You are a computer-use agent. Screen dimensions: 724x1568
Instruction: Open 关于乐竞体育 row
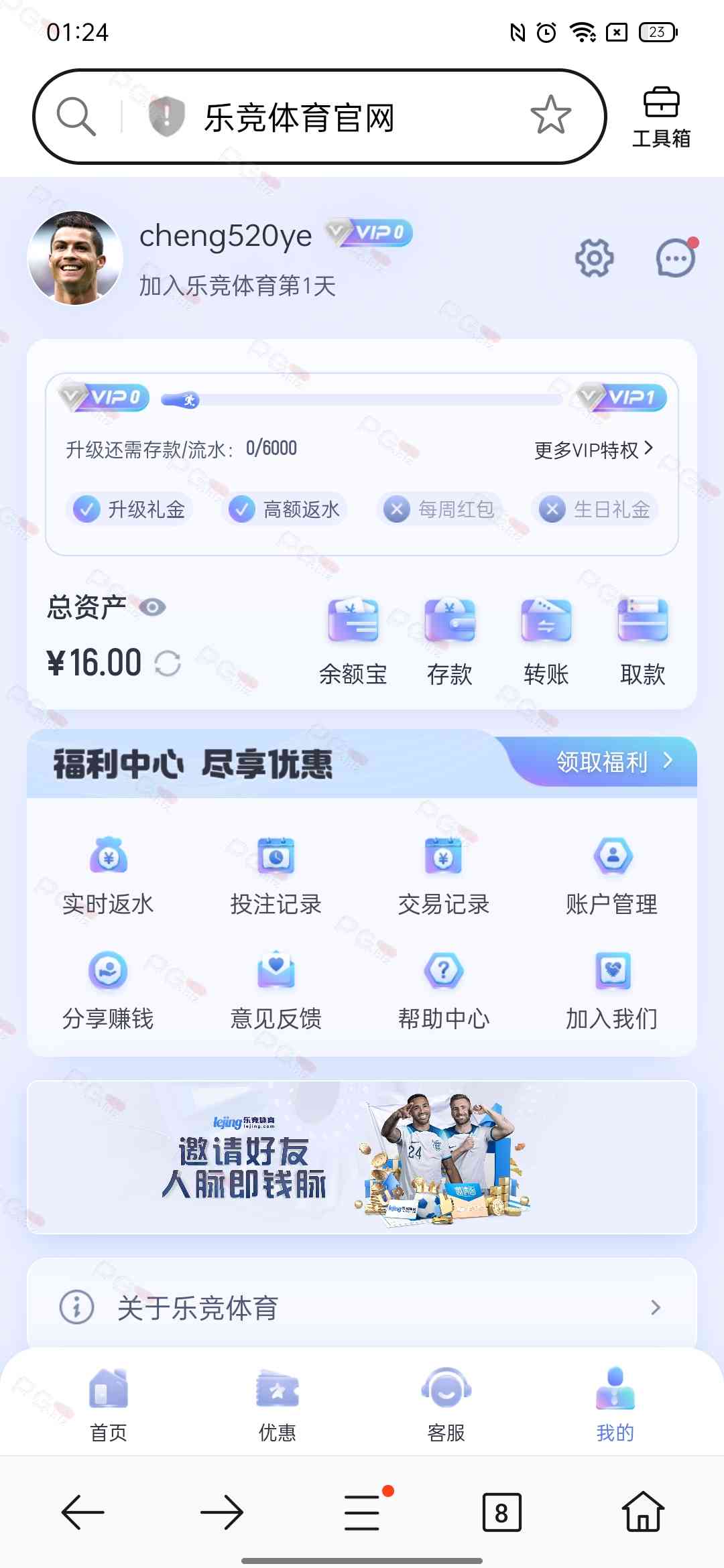(x=362, y=1307)
